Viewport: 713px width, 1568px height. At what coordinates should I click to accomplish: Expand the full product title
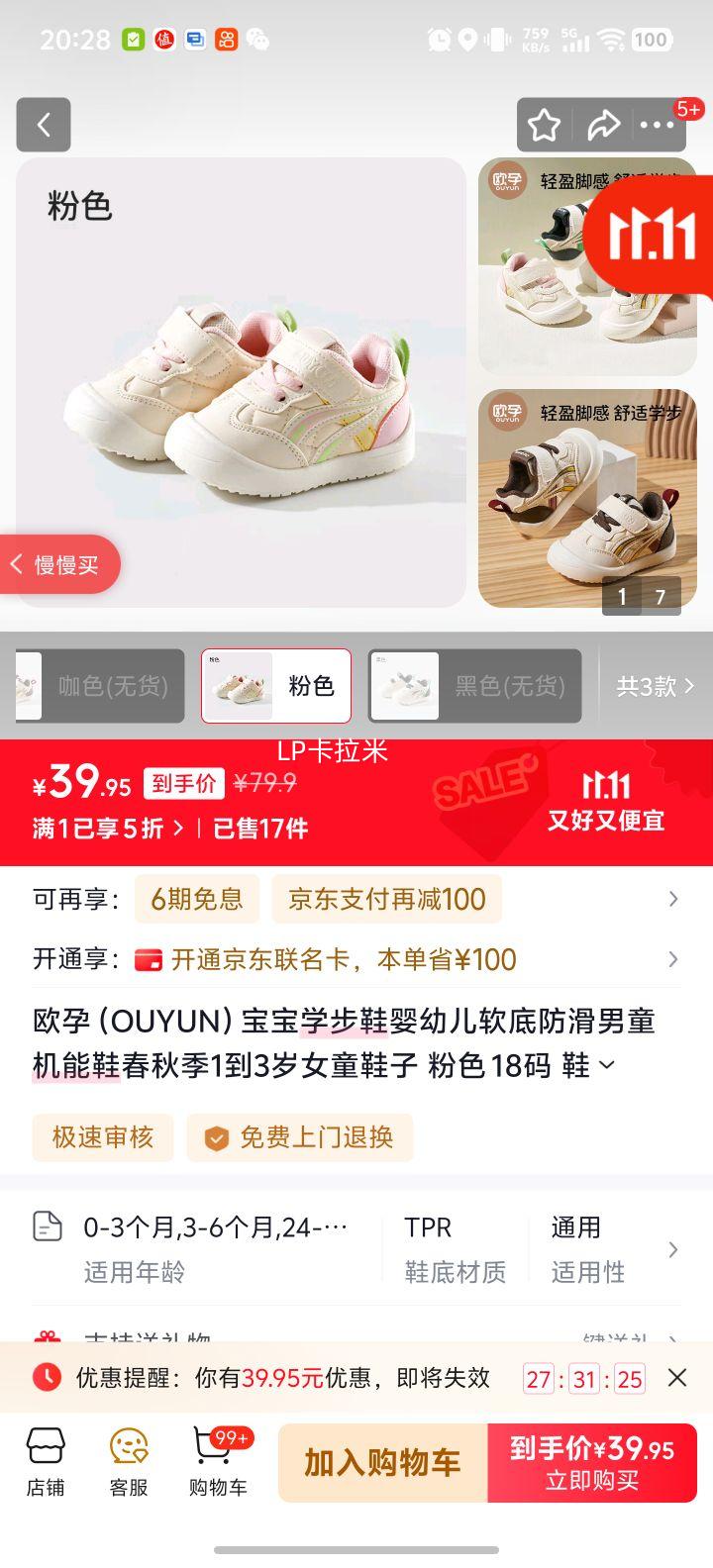click(x=607, y=1066)
